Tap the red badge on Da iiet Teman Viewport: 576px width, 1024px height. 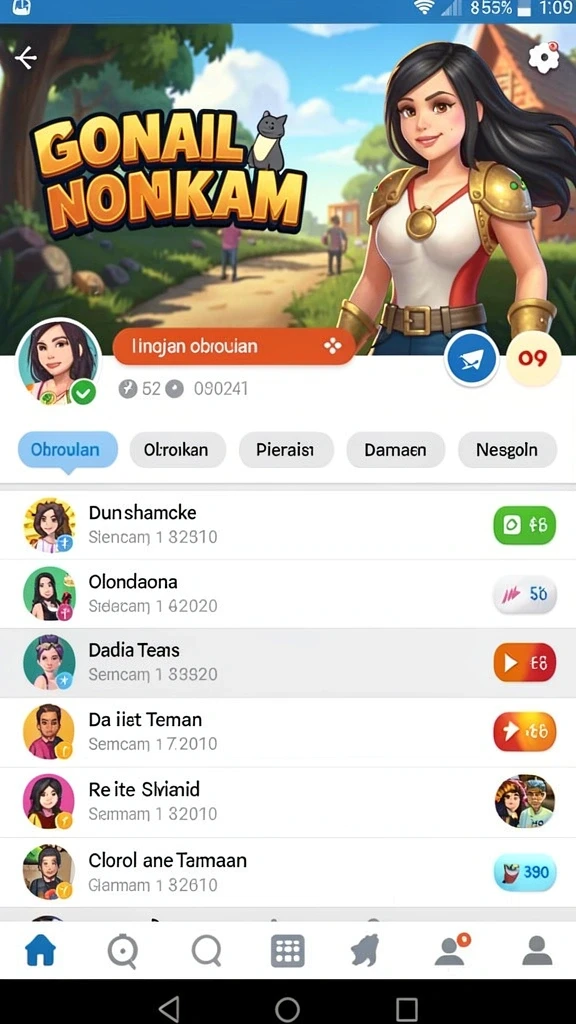click(x=524, y=731)
